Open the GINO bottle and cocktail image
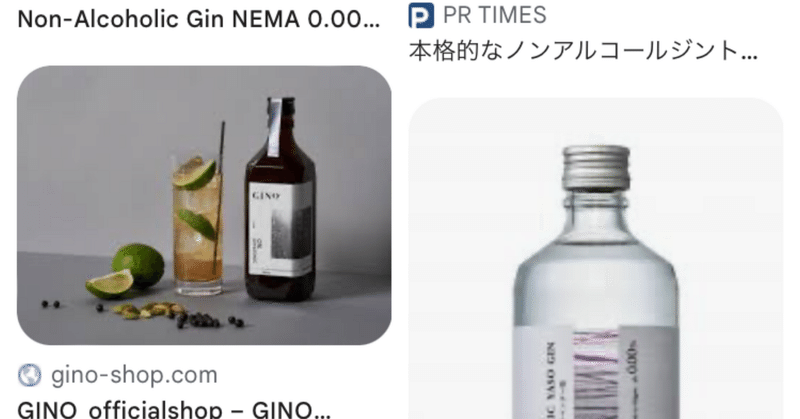800x419 pixels. [204, 205]
